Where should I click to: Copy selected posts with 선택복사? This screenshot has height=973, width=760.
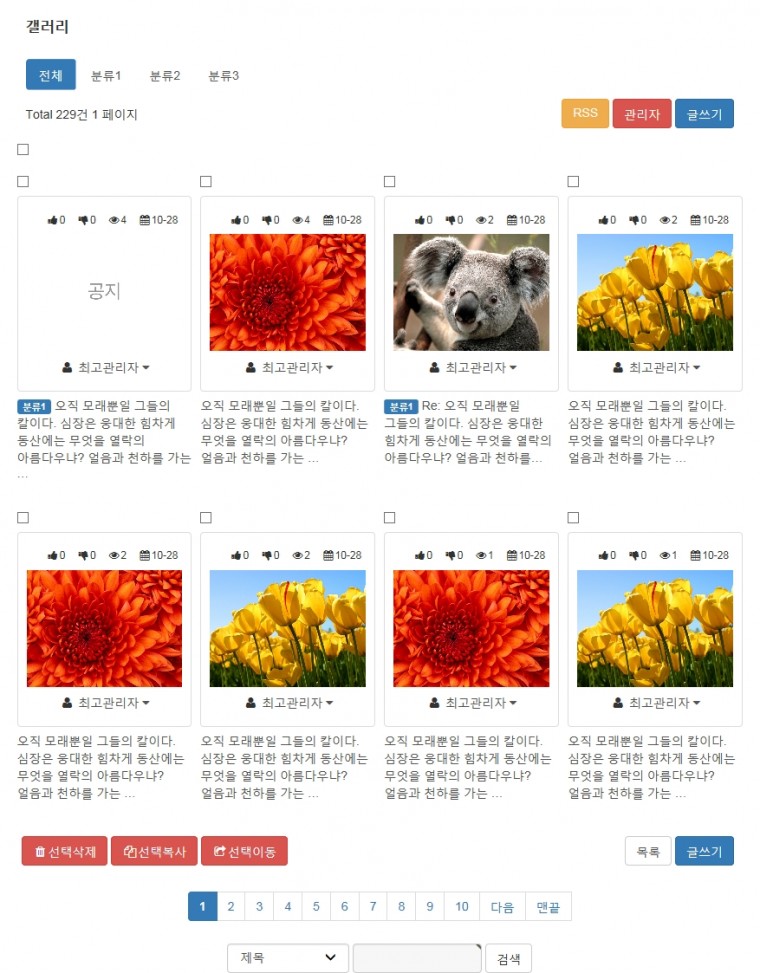tap(154, 851)
